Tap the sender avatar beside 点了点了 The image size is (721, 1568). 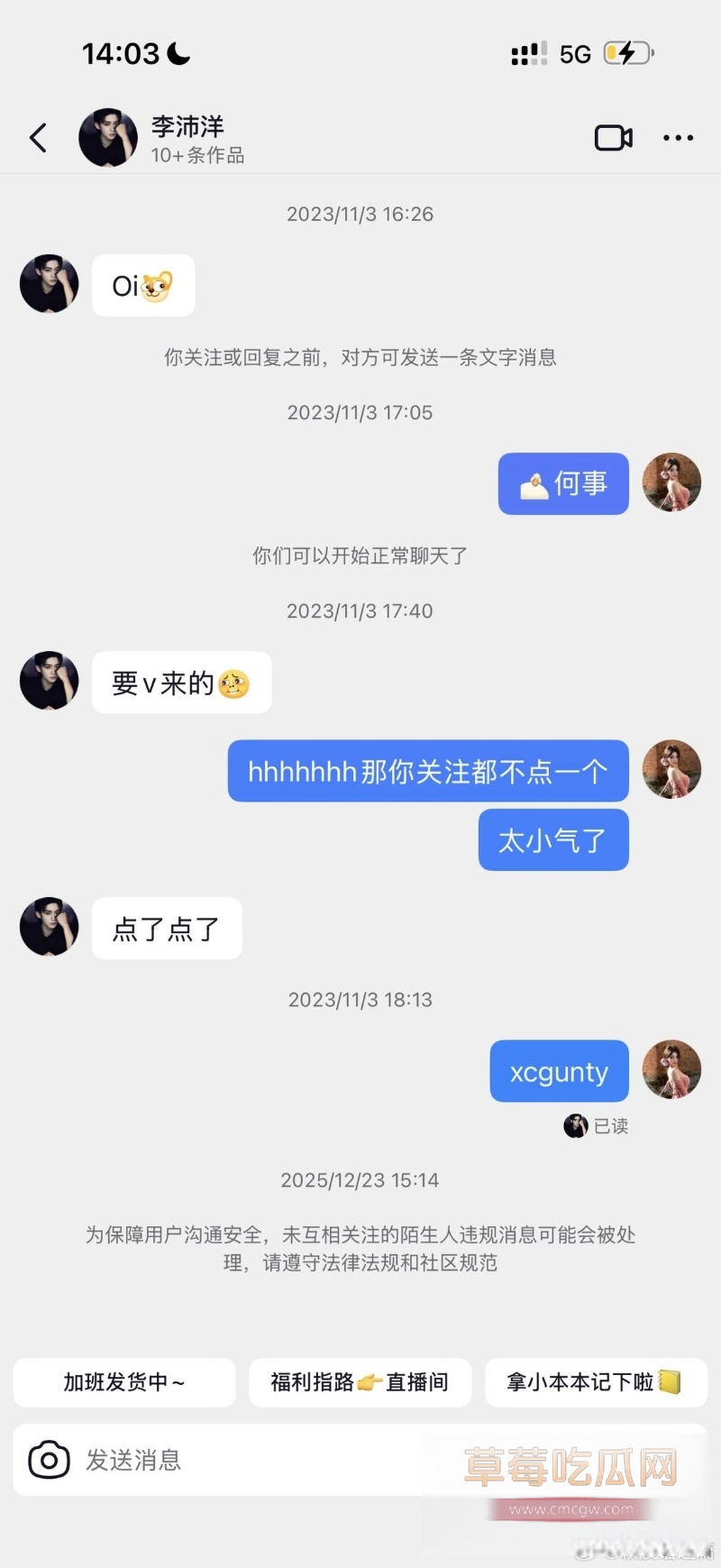coord(50,926)
